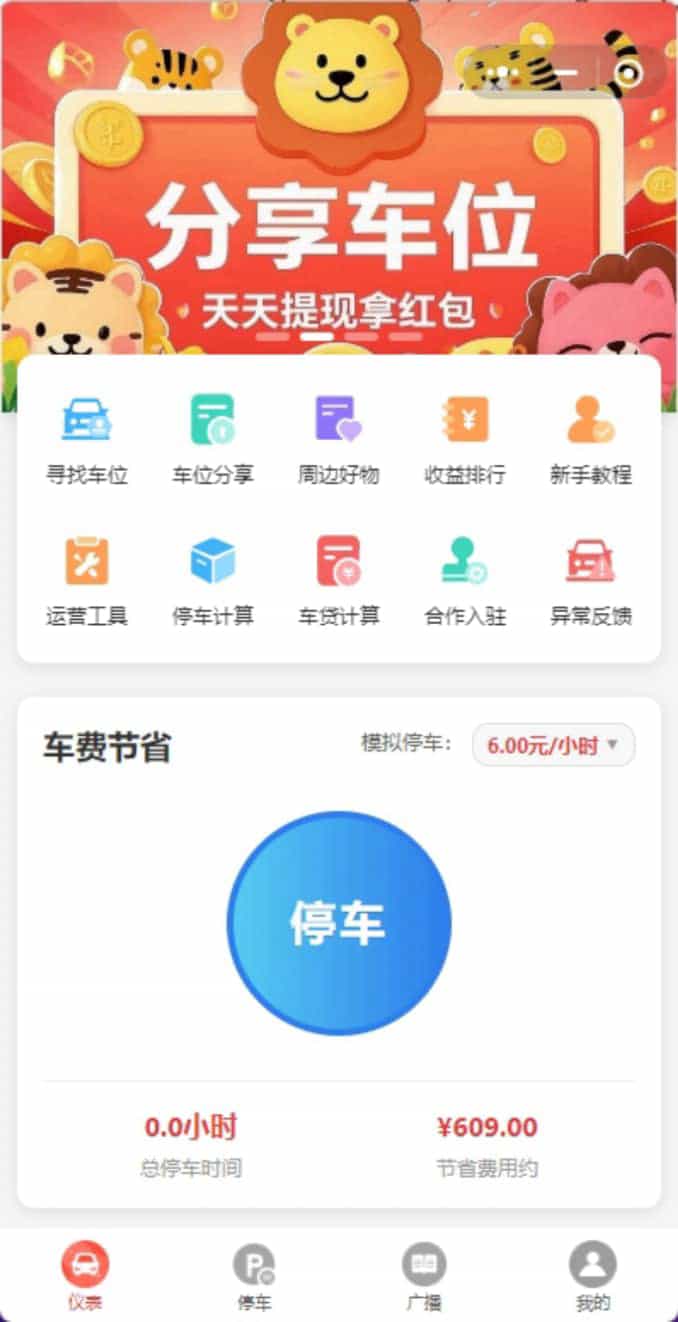Open 运营工具 operations tools
This screenshot has height=1322, width=678.
click(x=87, y=581)
